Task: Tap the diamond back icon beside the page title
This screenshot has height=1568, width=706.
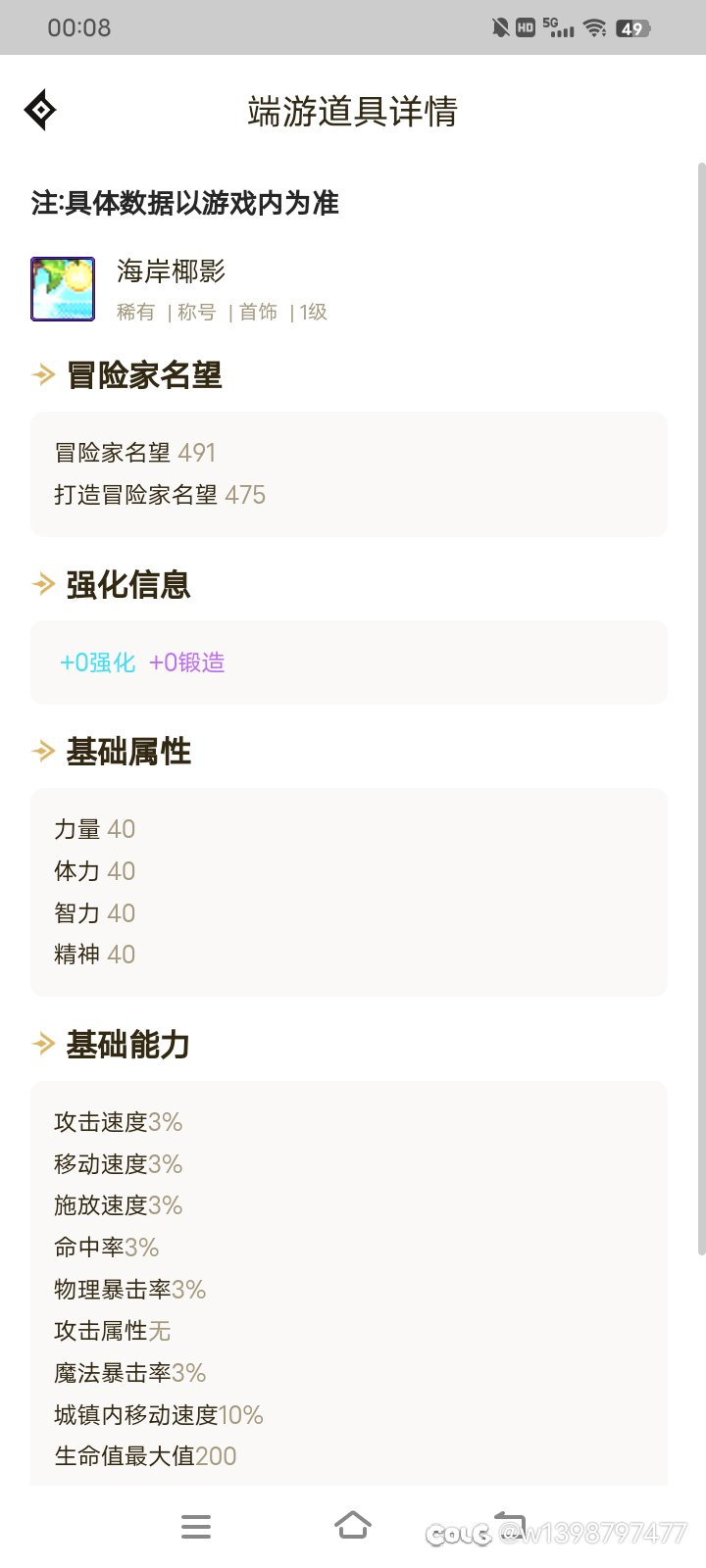Action: (40, 110)
